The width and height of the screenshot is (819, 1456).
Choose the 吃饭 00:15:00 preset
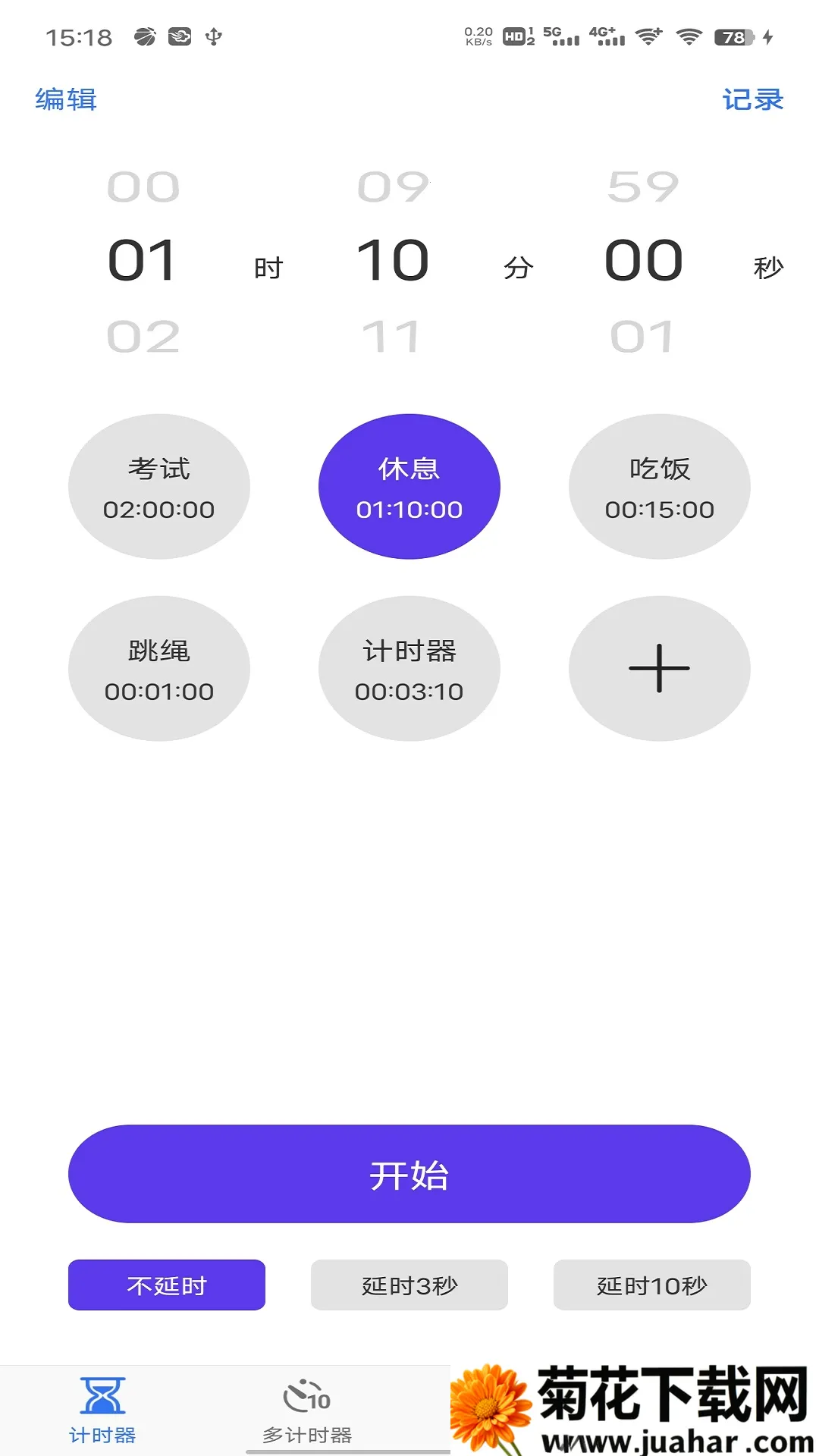[658, 486]
